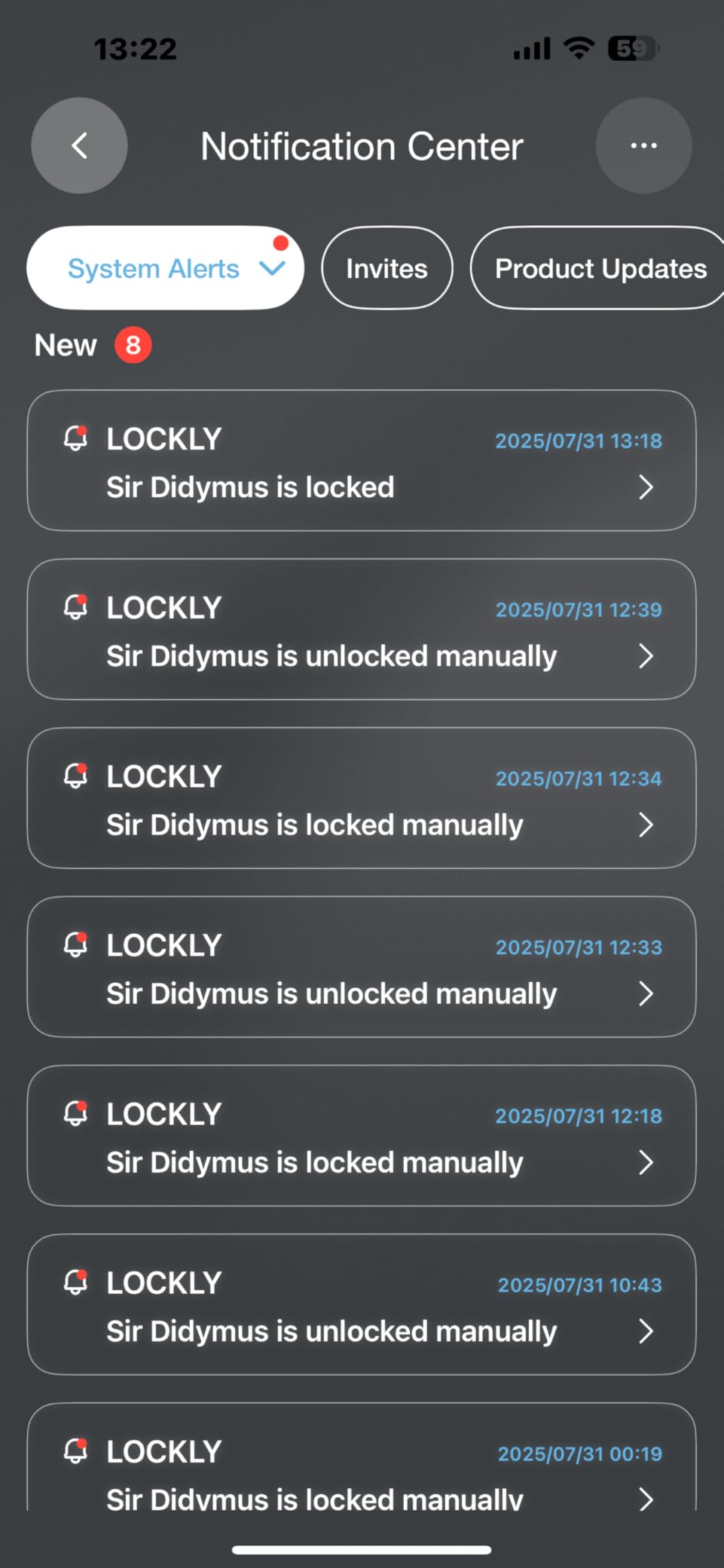724x1568 pixels.
Task: Open the System Alerts filter dropdown
Action: click(273, 268)
